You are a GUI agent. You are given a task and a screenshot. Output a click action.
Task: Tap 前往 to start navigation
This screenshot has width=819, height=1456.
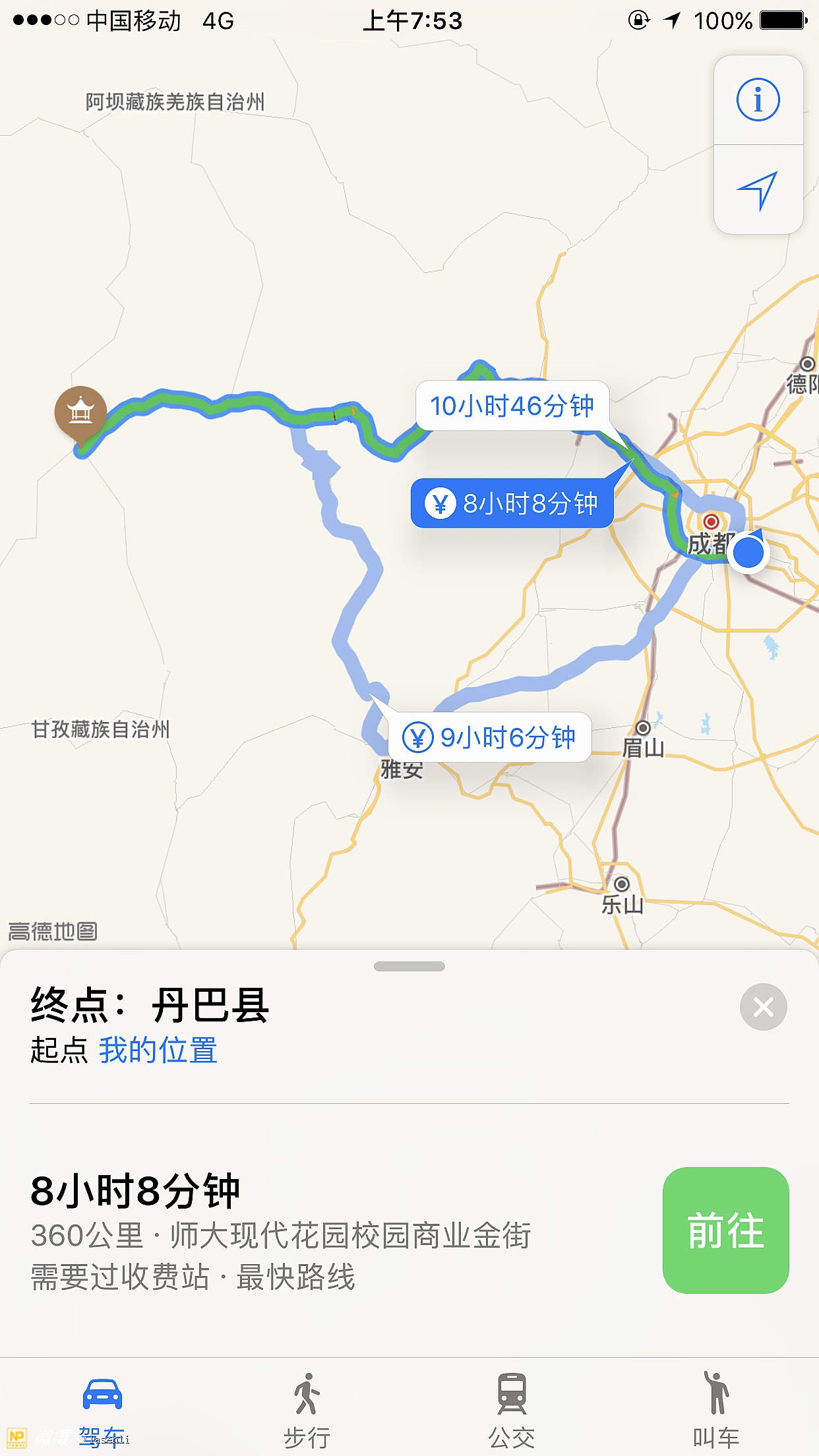(x=725, y=1230)
